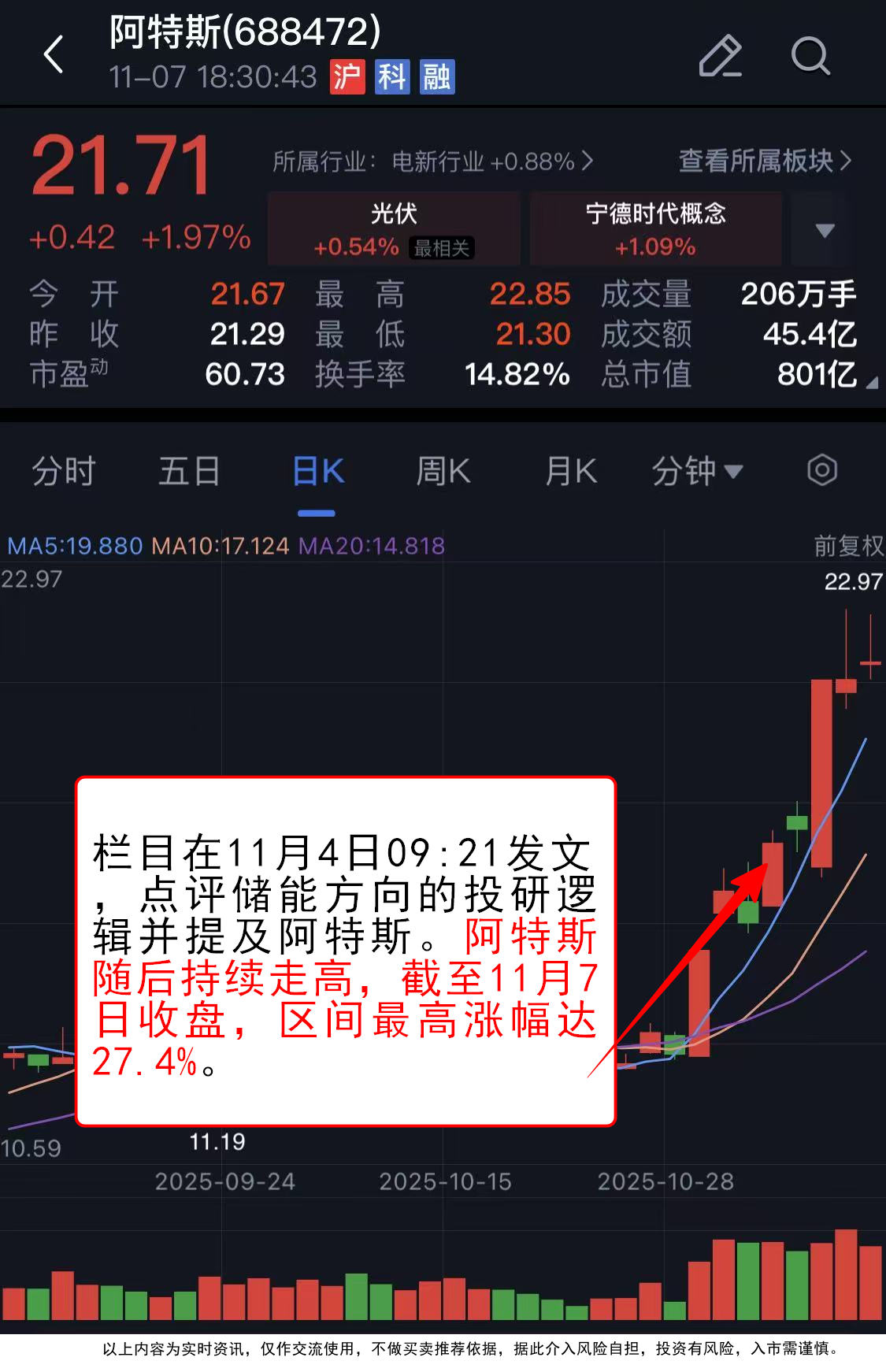Expand more quote details beside 总市值
Viewport: 886px width, 1372px height.
point(871,383)
